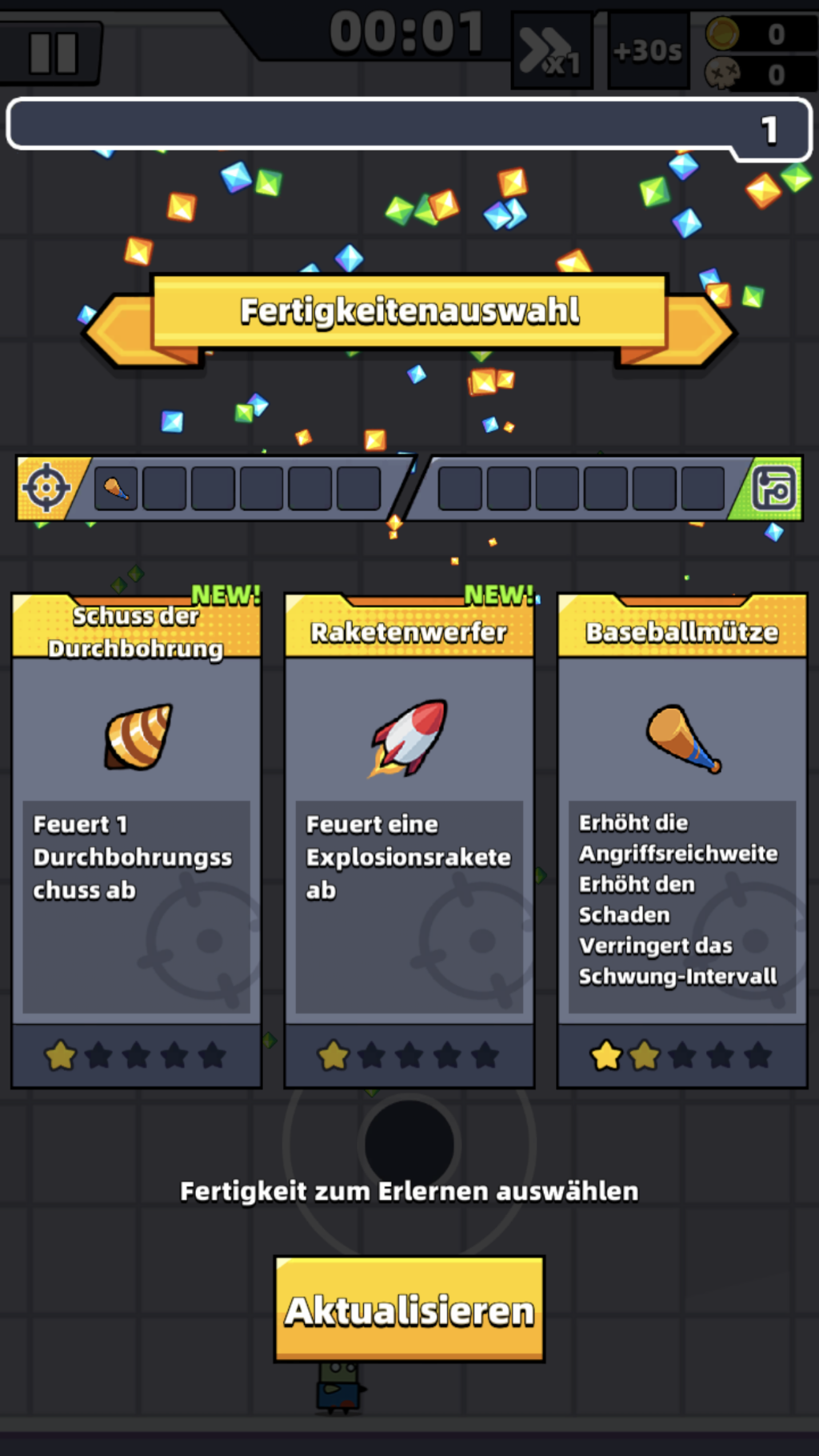Pick the Baseballmütze skill card

click(682, 840)
